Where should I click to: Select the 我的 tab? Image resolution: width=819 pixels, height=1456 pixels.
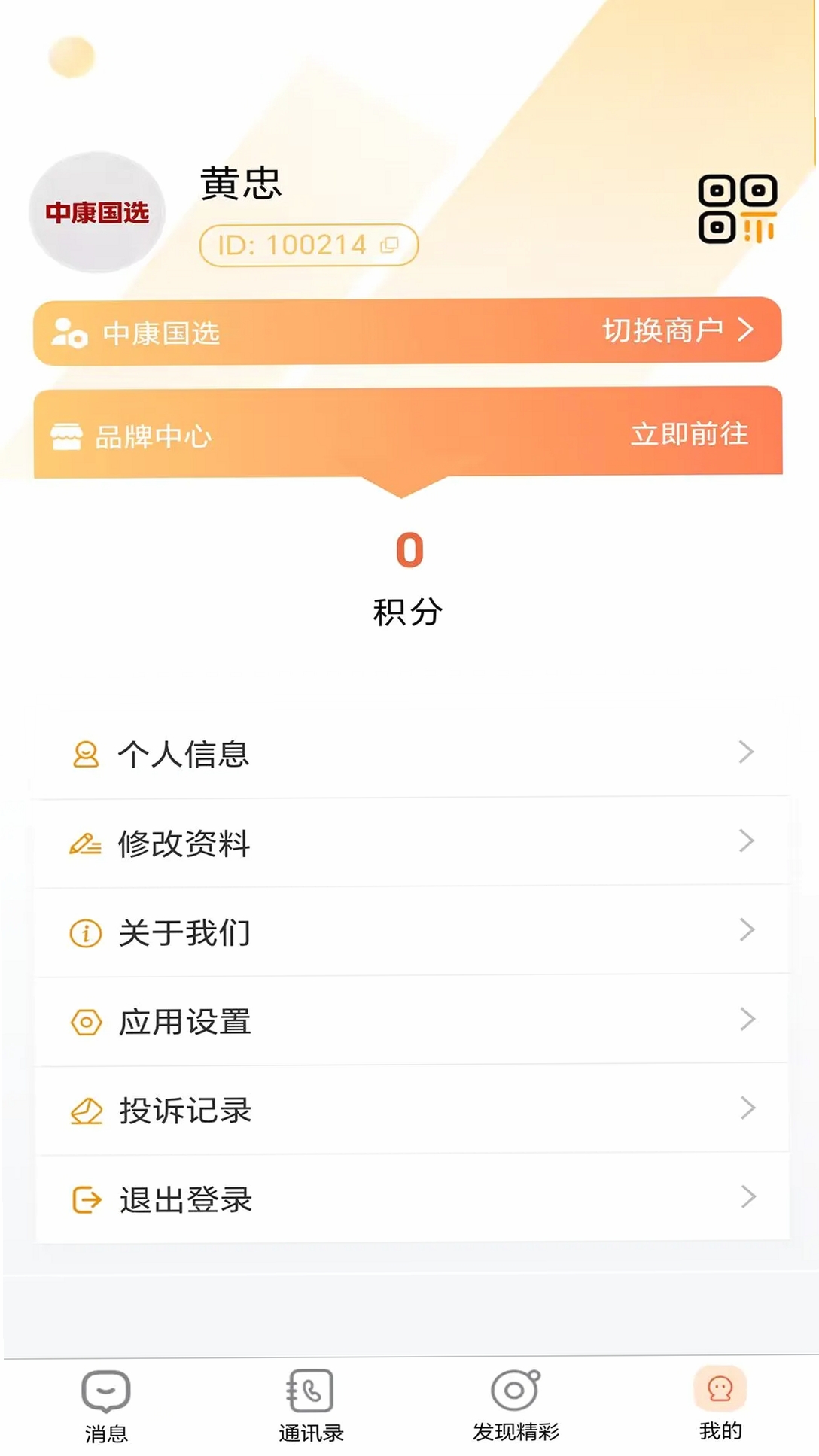(x=720, y=1404)
